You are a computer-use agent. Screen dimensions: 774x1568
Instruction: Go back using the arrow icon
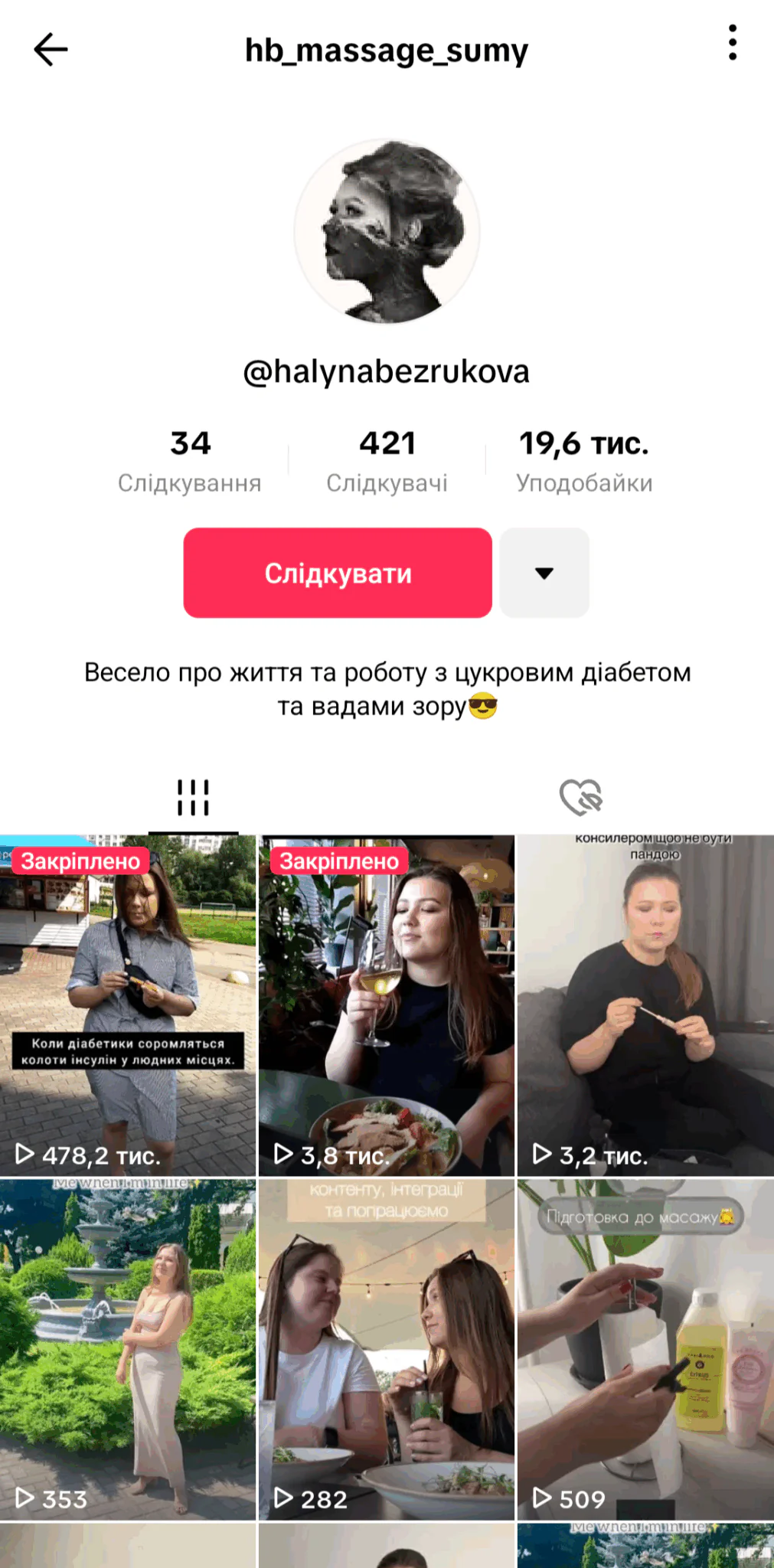pos(51,50)
